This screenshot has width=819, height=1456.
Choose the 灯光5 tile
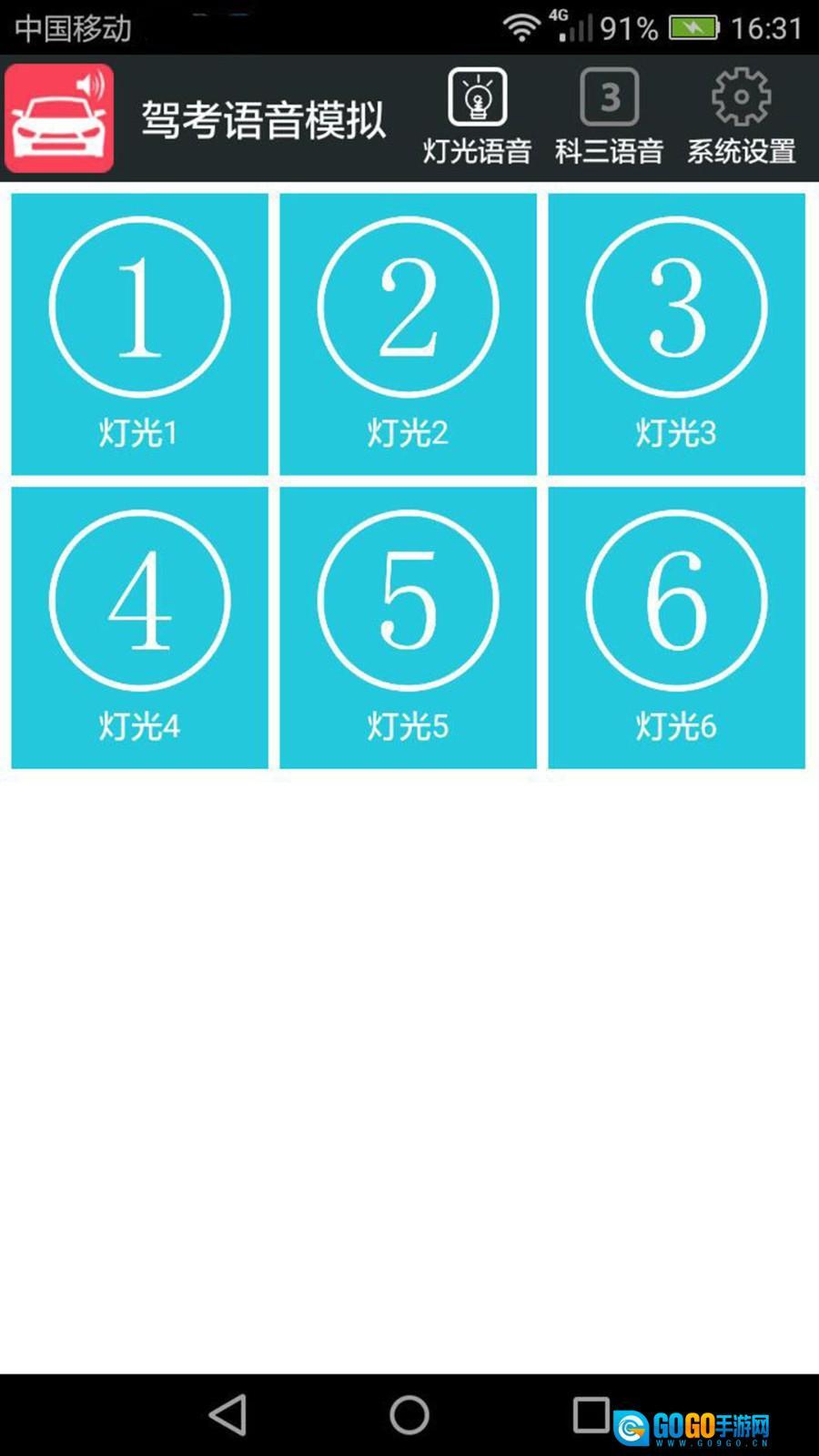(x=408, y=628)
